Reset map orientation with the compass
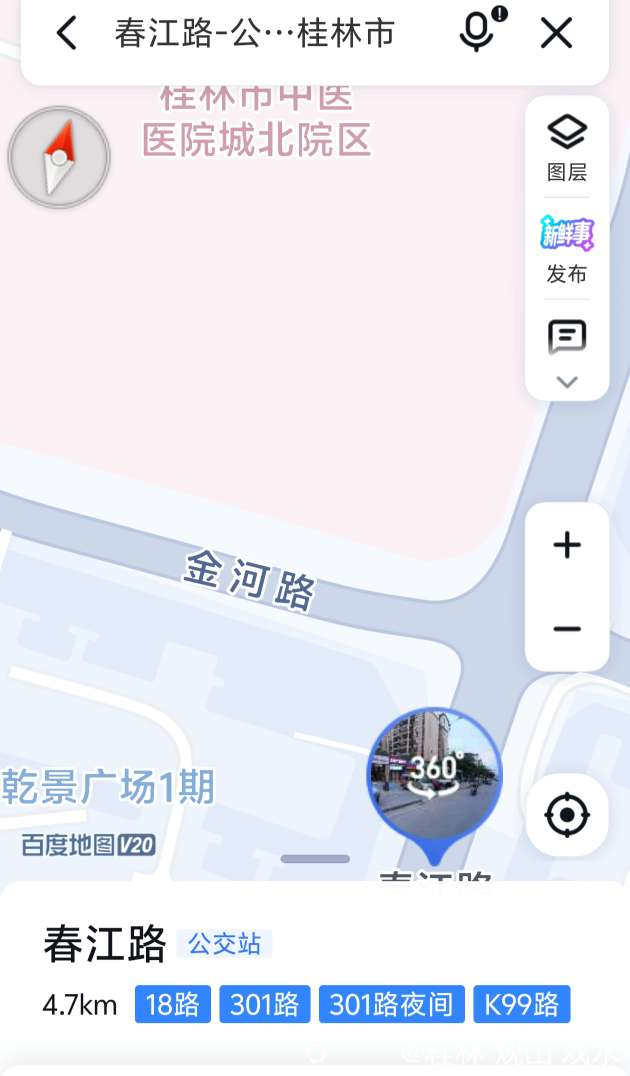The width and height of the screenshot is (630, 1076). pyautogui.click(x=59, y=158)
